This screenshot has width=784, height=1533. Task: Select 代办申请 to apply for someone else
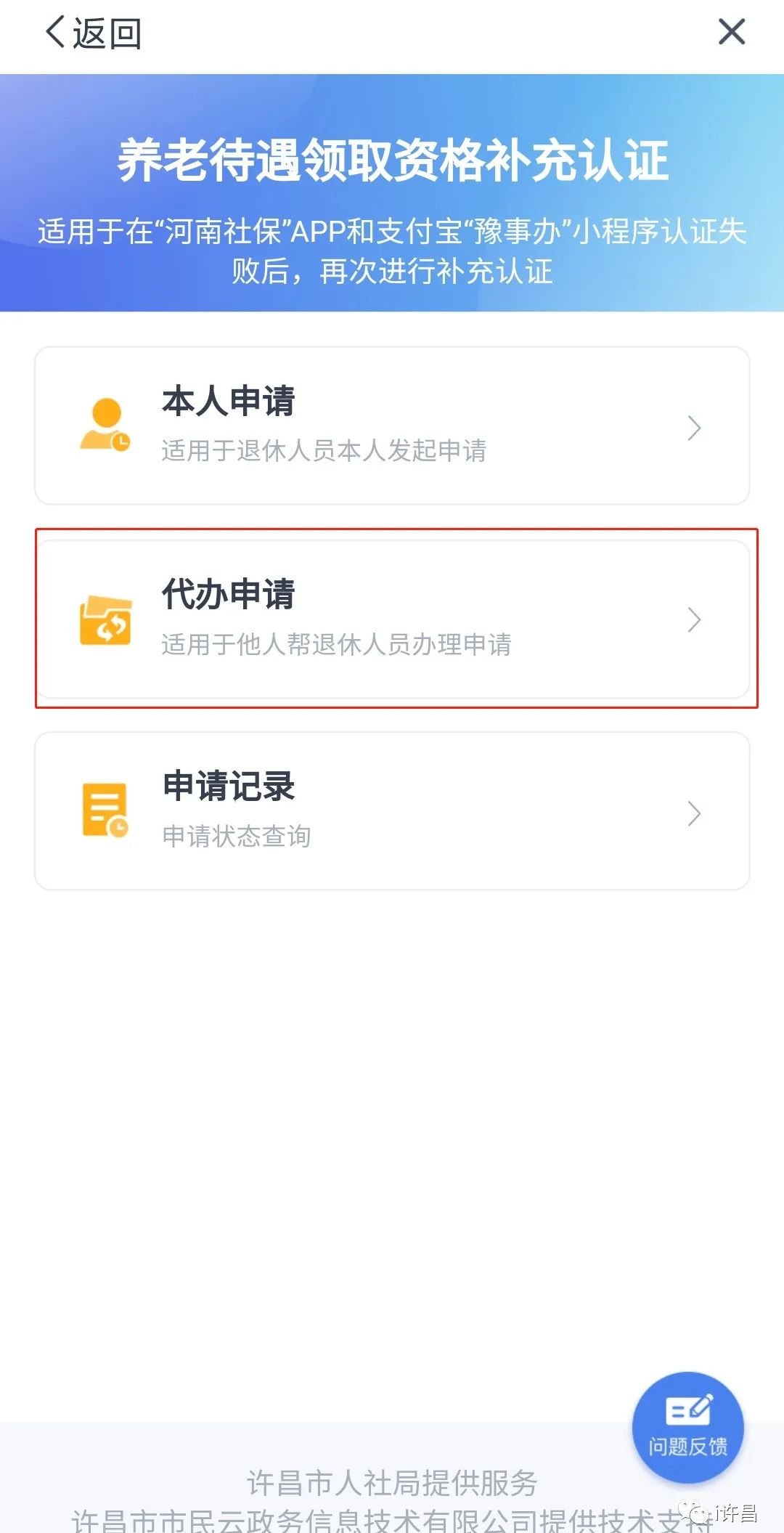pyautogui.click(x=392, y=619)
